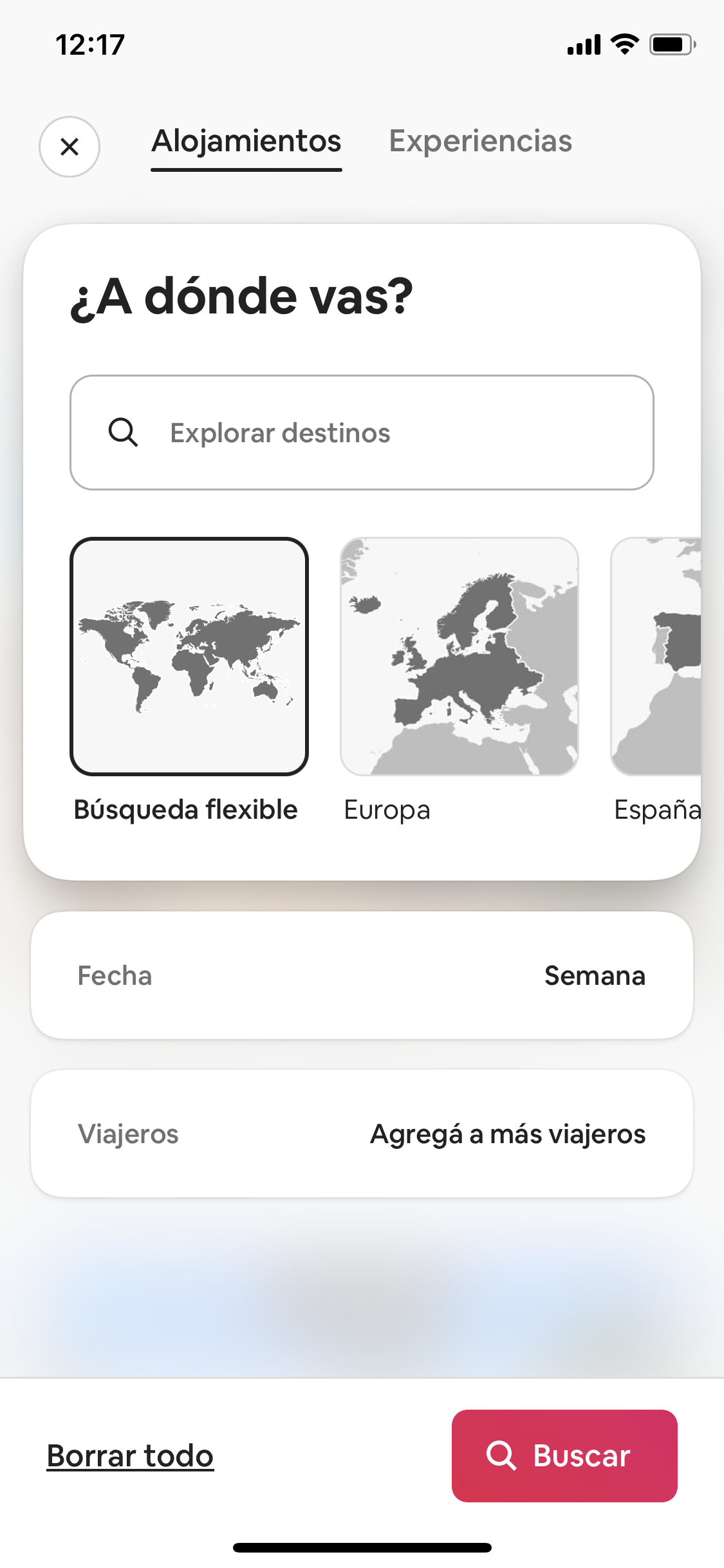Screen dimensions: 724x1568
Task: Select the Europa destination tile
Action: point(459,657)
